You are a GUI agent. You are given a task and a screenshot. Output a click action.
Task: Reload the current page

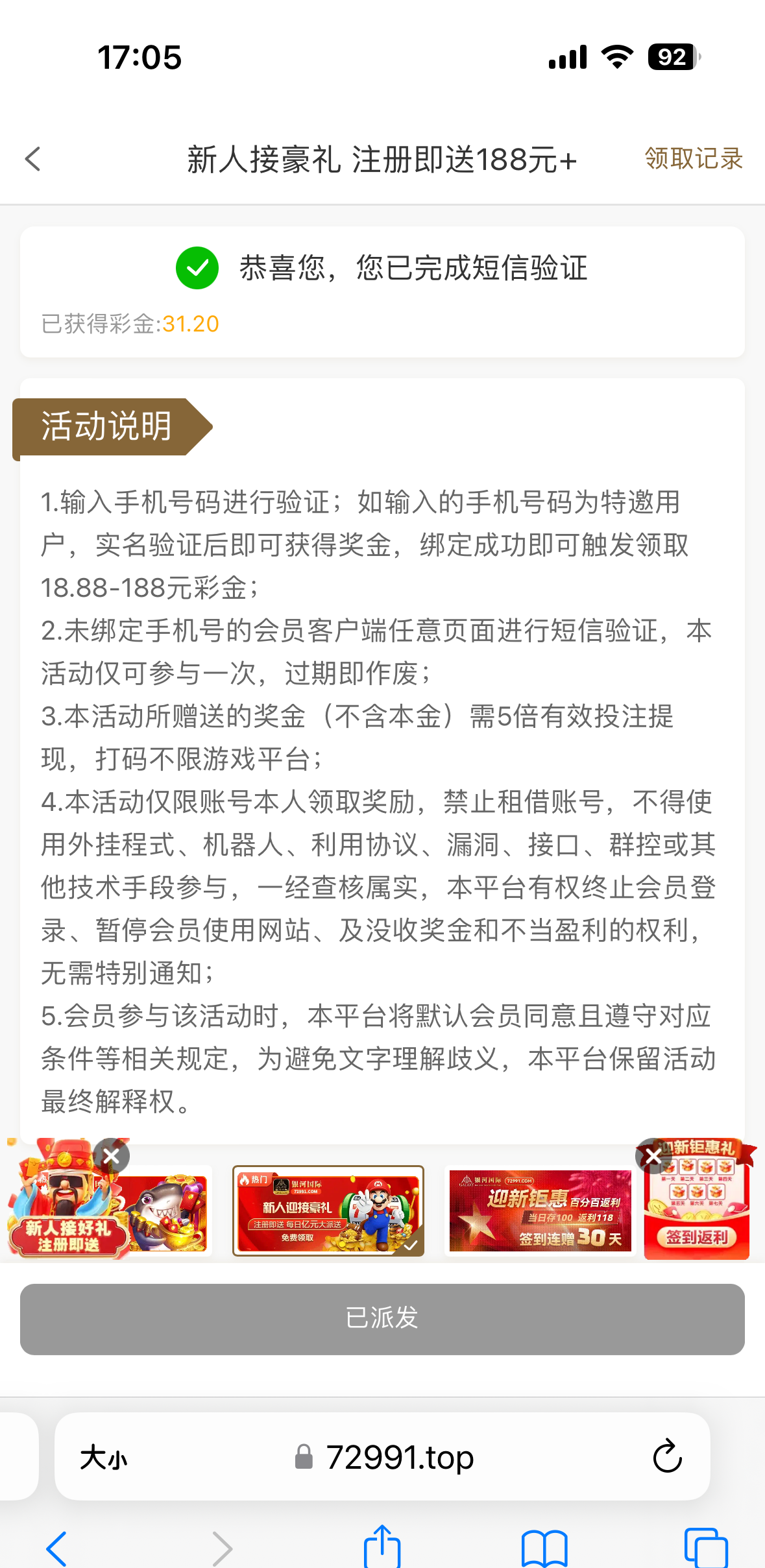point(667,1457)
